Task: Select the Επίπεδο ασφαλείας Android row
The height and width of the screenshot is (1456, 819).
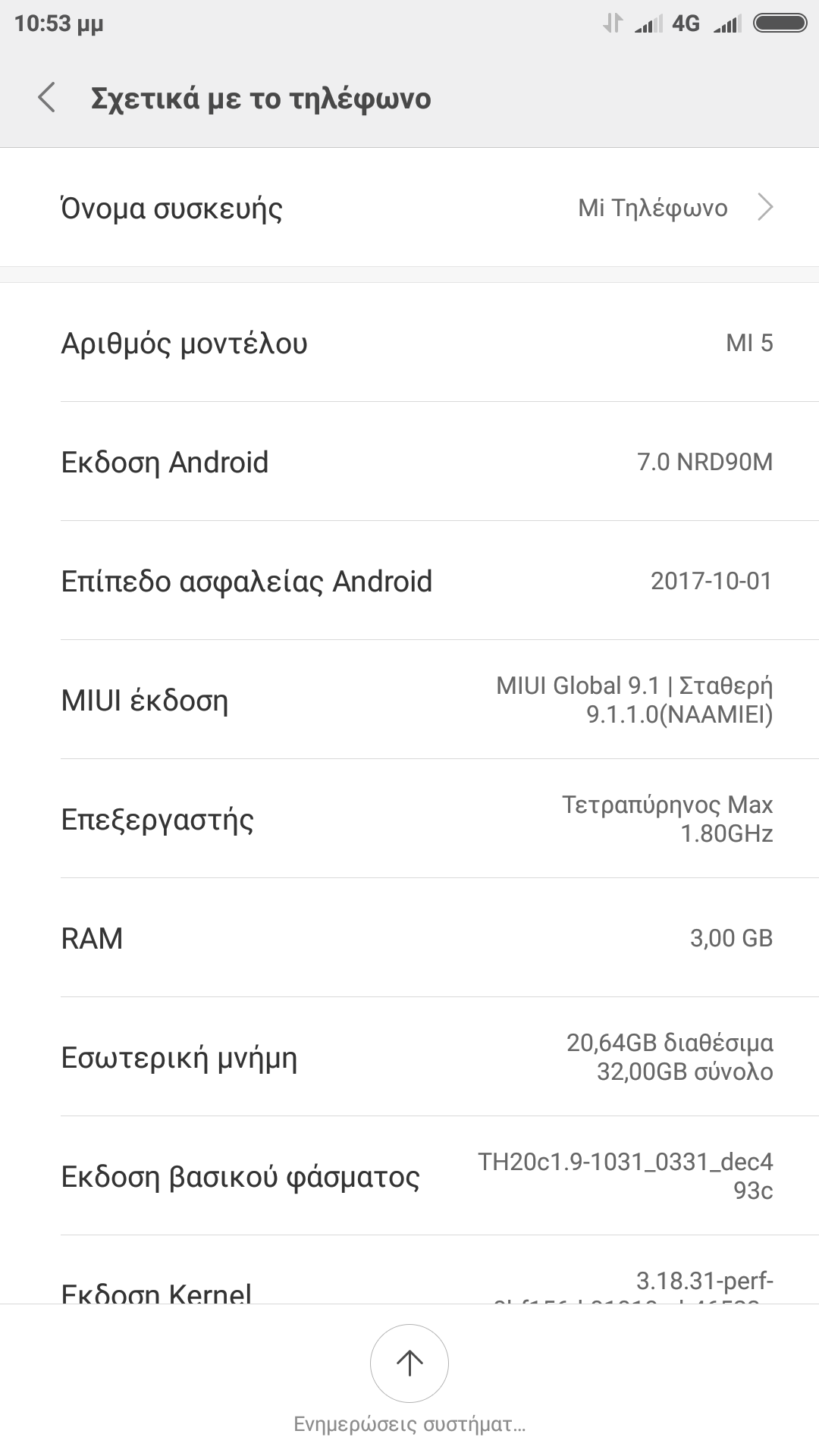Action: [409, 581]
